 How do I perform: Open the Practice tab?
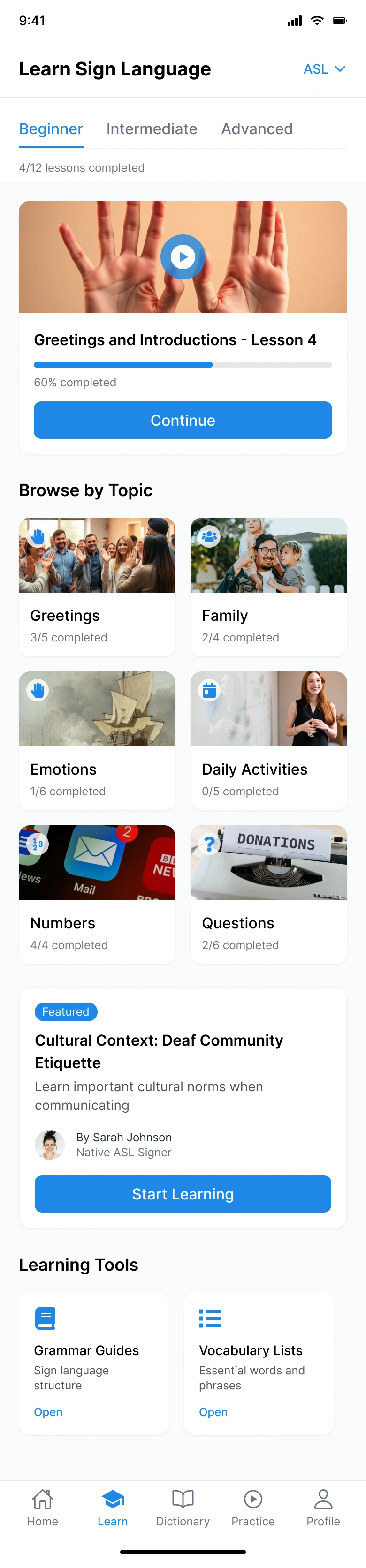253,1507
